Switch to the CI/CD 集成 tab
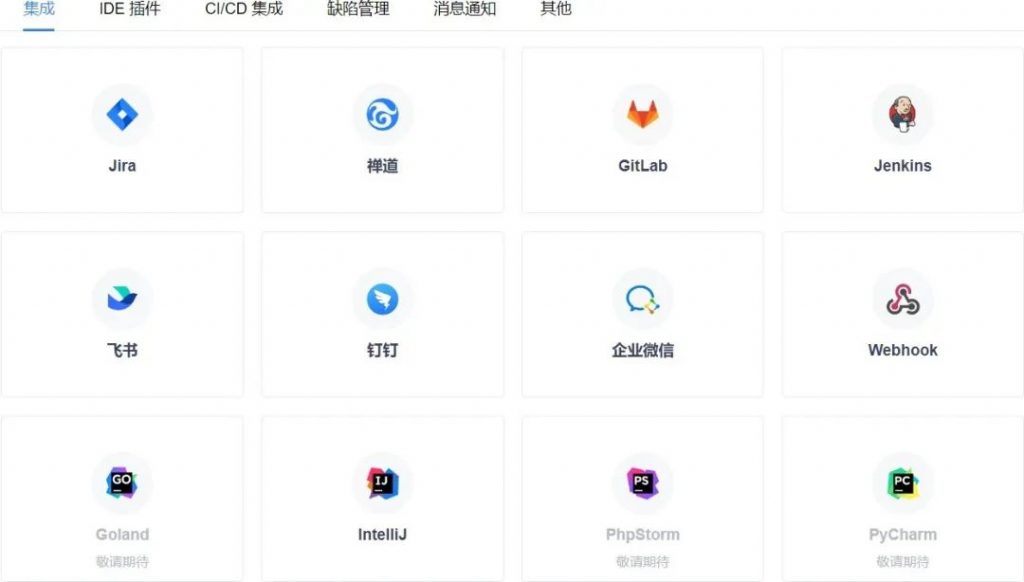This screenshot has height=582, width=1024. [x=244, y=9]
